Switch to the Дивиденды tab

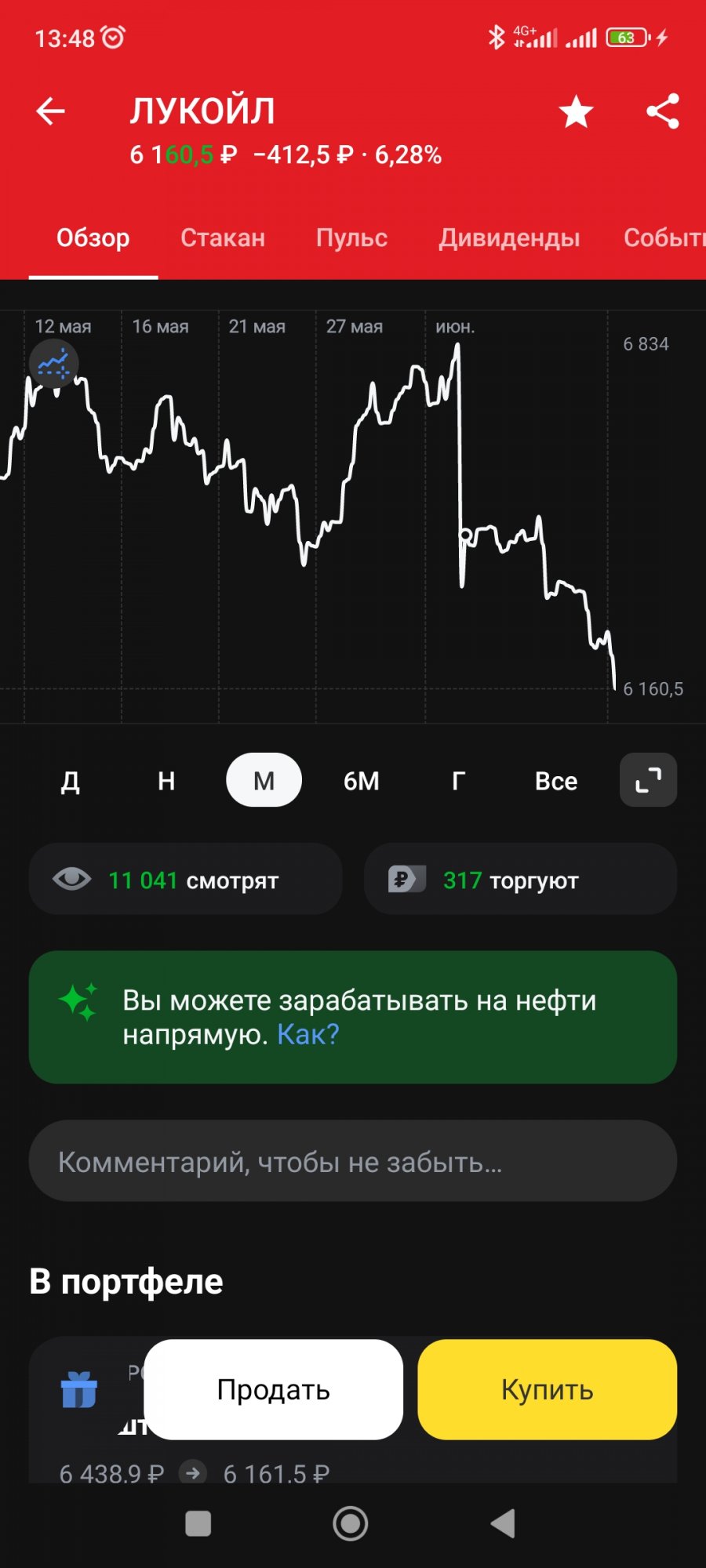pos(509,238)
